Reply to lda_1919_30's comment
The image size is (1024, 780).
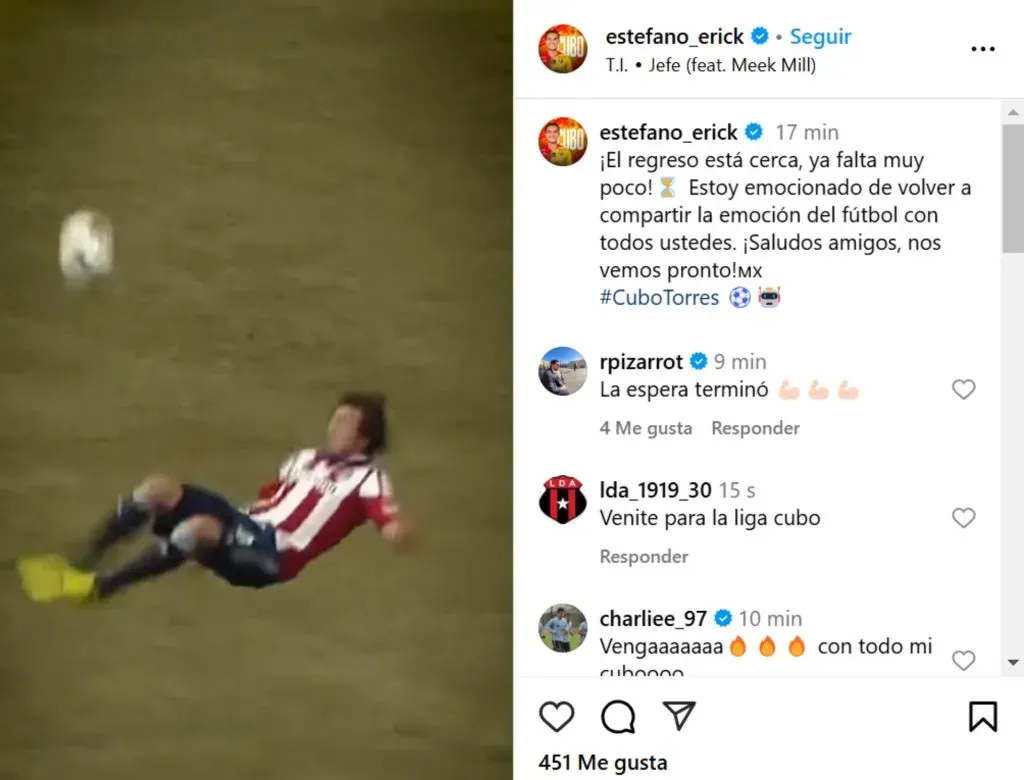[644, 556]
